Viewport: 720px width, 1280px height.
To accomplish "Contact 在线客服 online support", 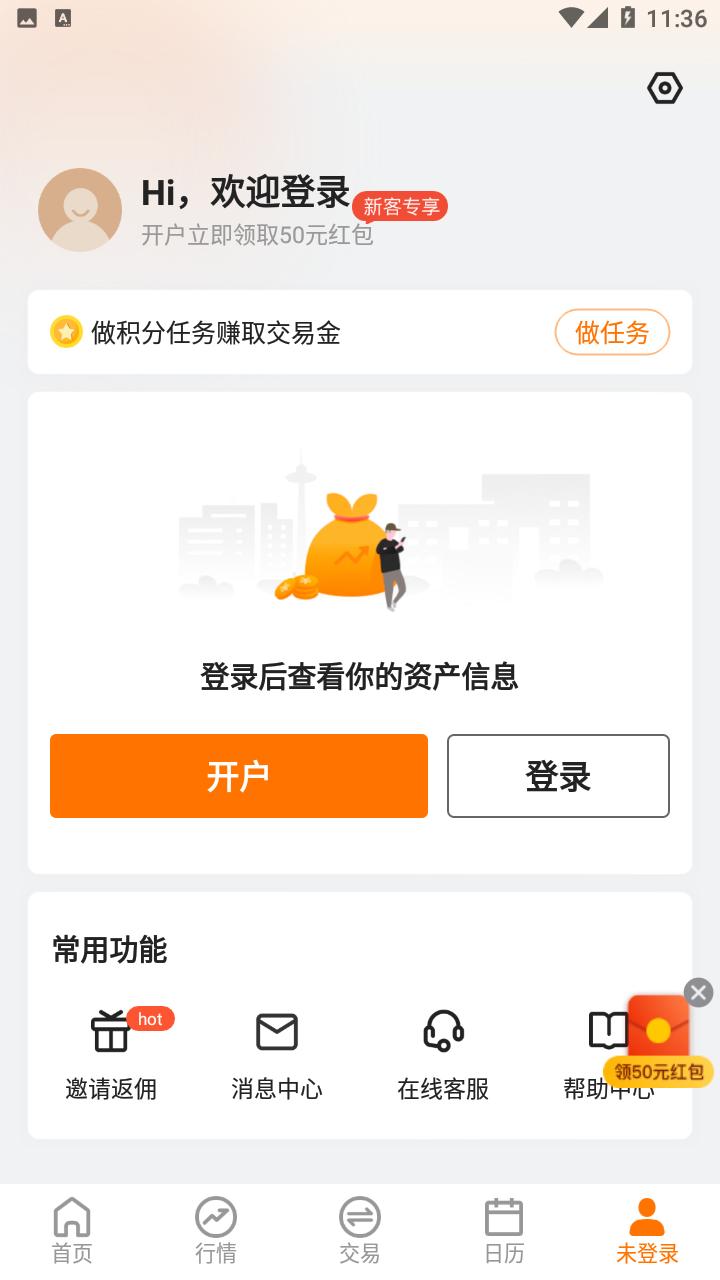I will click(443, 1053).
